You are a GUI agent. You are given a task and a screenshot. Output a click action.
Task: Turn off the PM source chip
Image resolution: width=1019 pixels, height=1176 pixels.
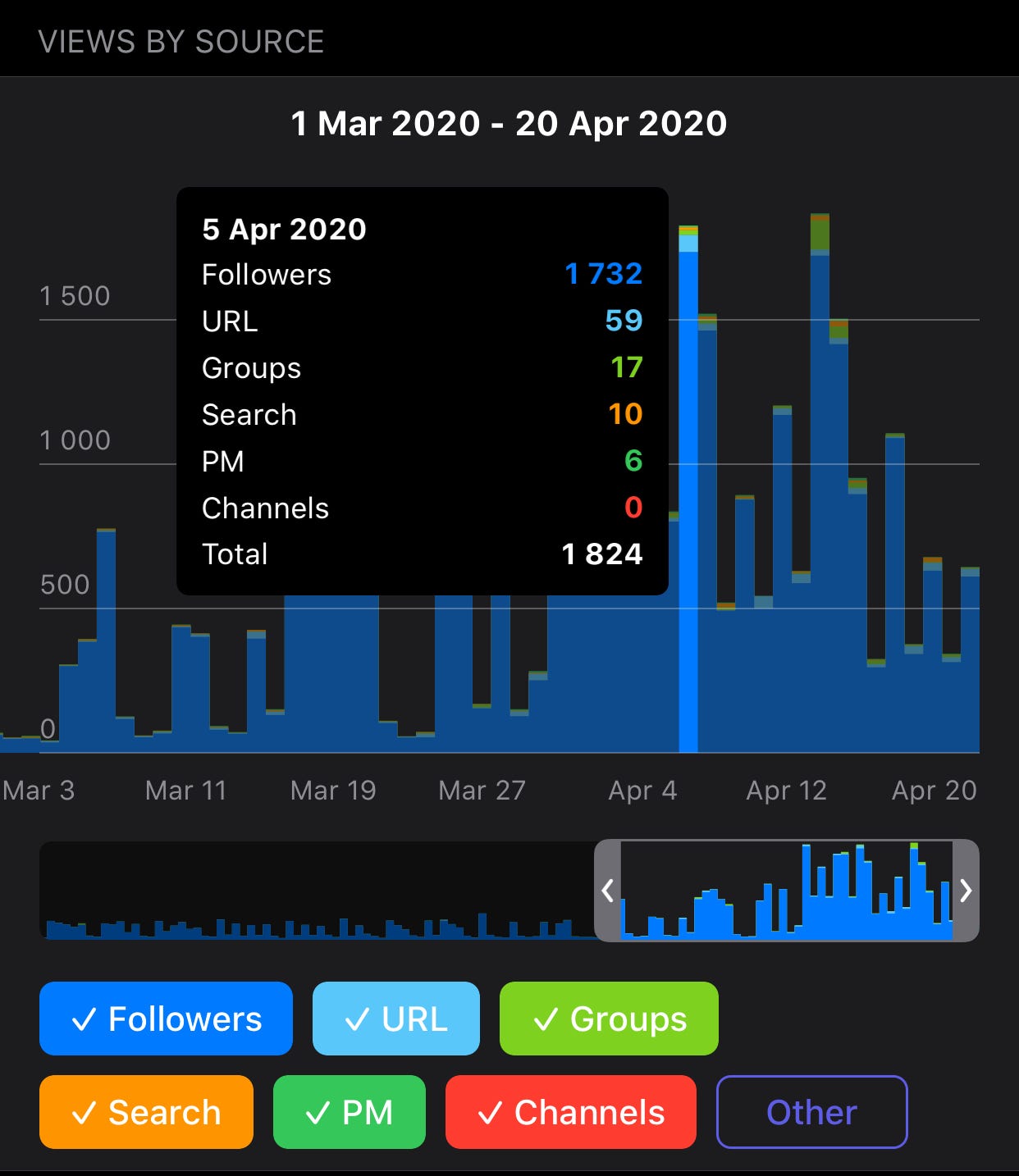(349, 1112)
